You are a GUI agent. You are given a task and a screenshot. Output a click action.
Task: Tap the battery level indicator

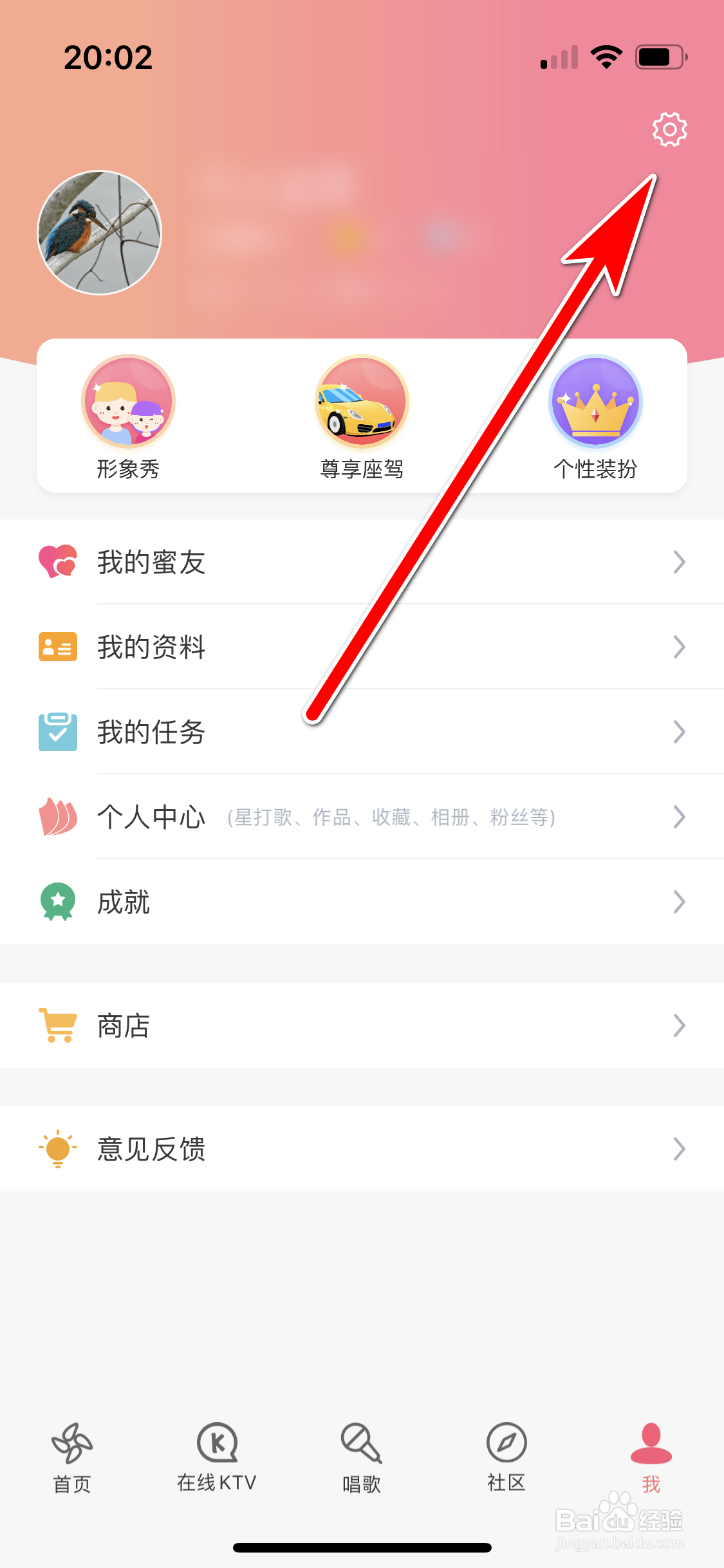pos(660,57)
